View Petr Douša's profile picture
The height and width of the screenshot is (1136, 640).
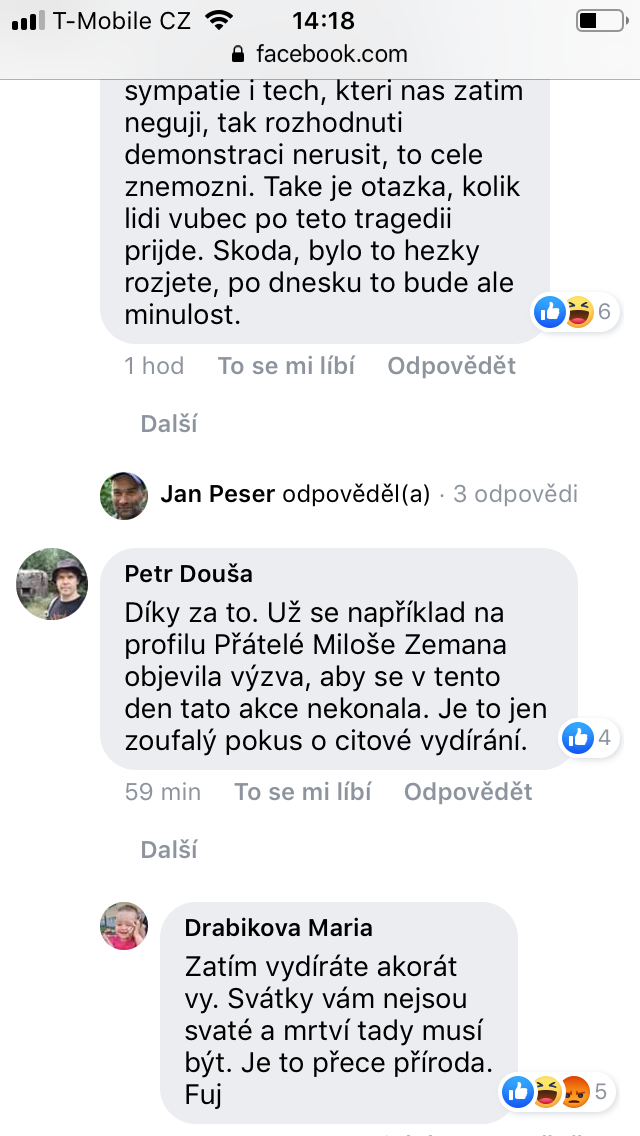[52, 584]
